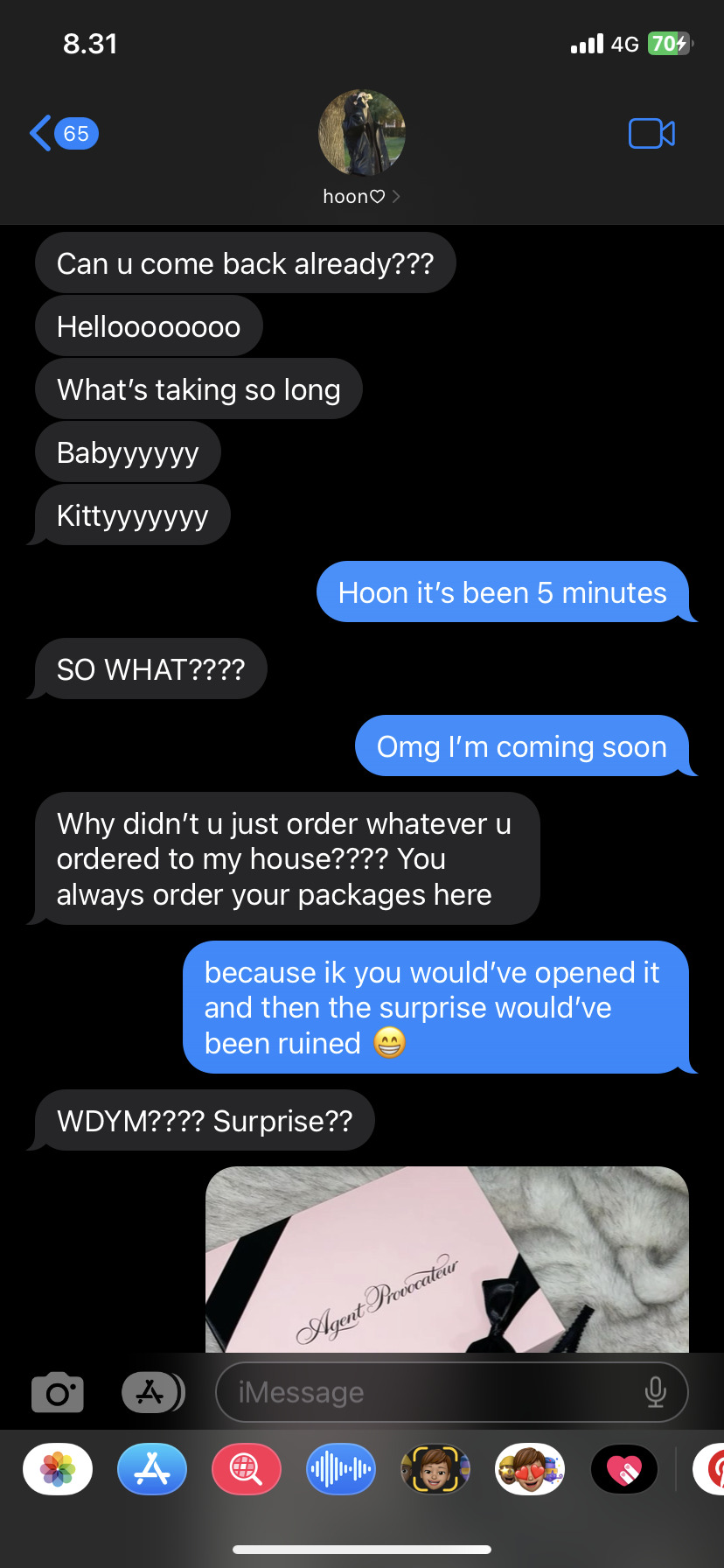
Task: Open the Digital Touch app
Action: 624,1469
